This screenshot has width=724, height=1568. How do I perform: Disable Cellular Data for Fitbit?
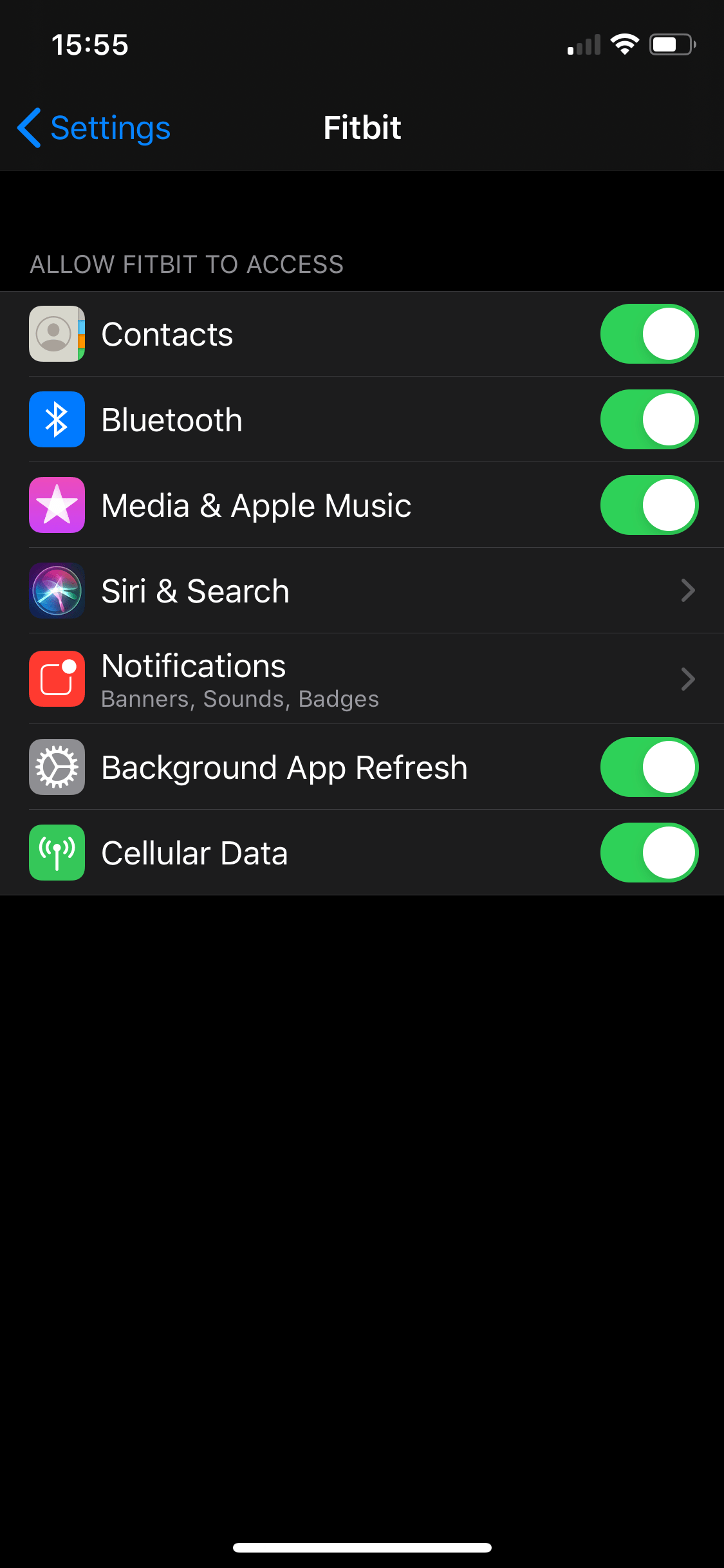(x=649, y=853)
